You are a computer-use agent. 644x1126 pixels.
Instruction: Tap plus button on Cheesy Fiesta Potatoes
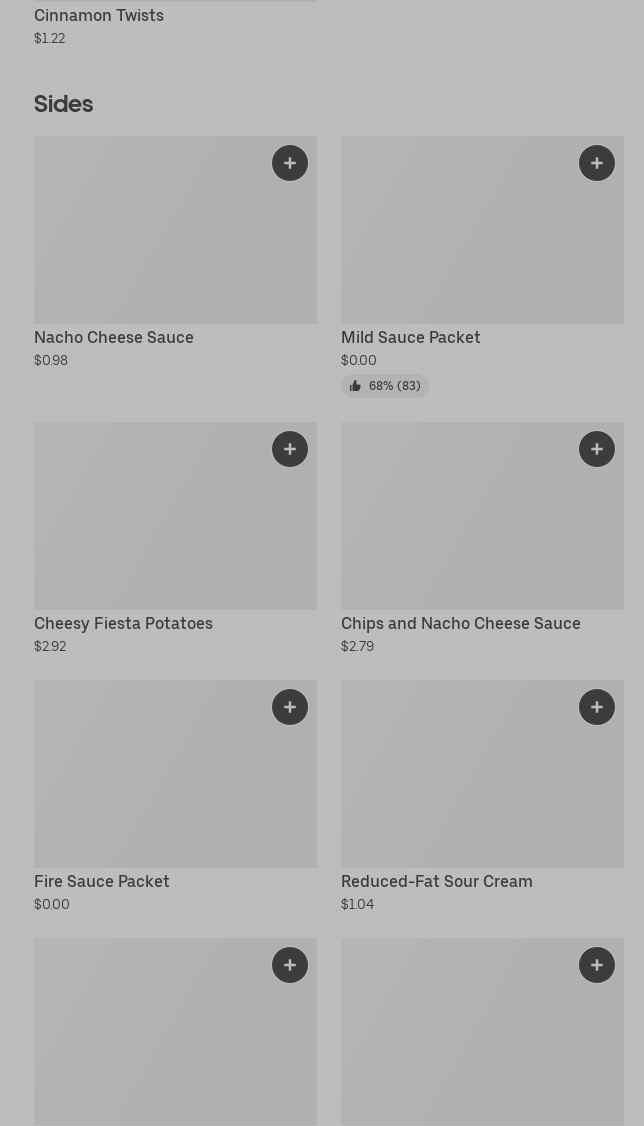click(290, 449)
